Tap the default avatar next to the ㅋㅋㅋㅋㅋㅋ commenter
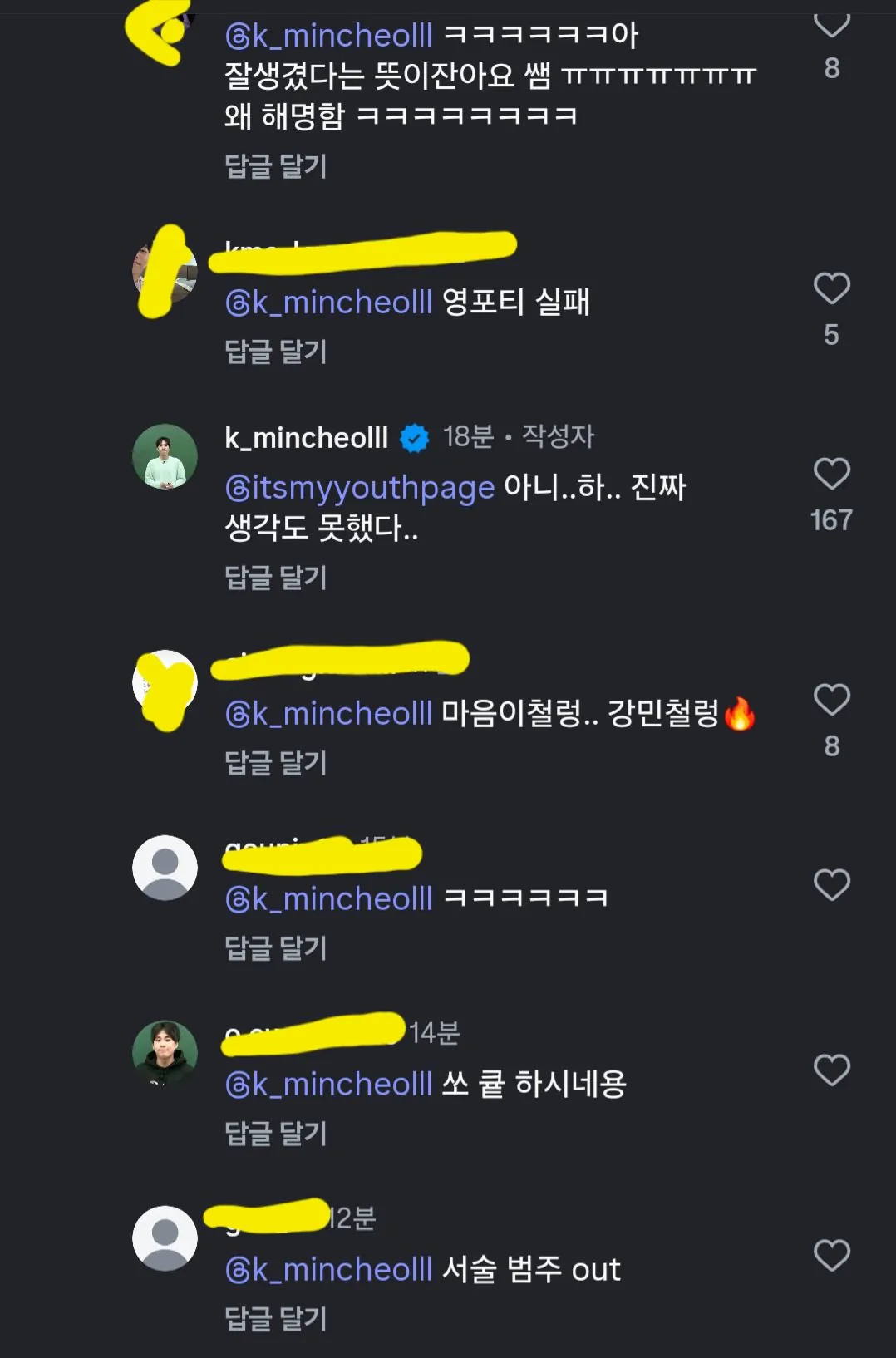 [163, 866]
